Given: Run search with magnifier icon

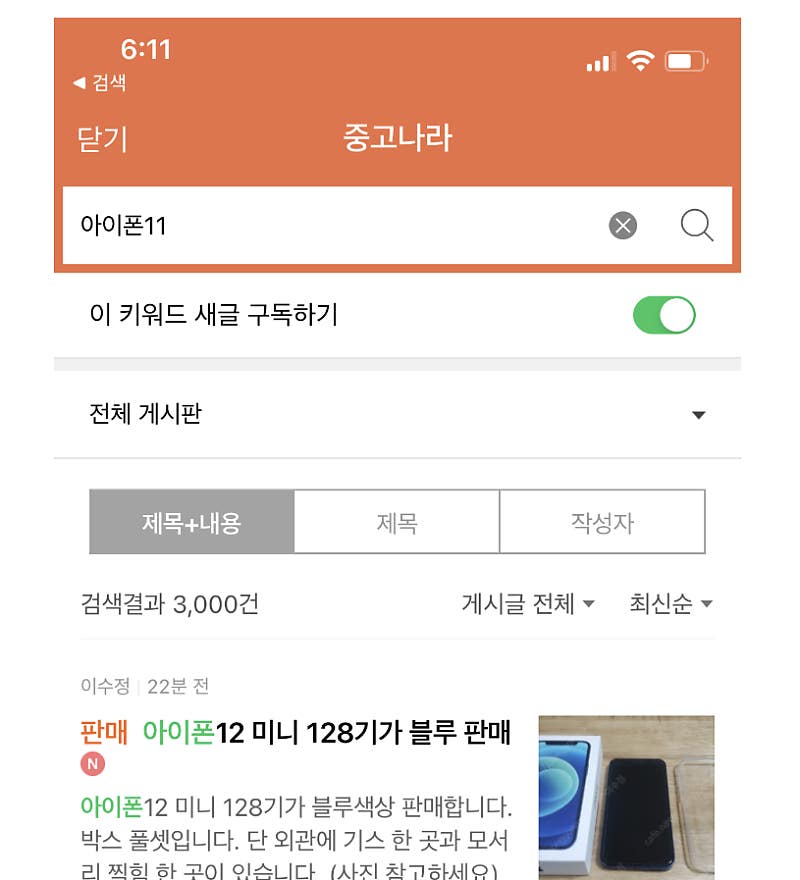Looking at the screenshot, I should (x=697, y=226).
